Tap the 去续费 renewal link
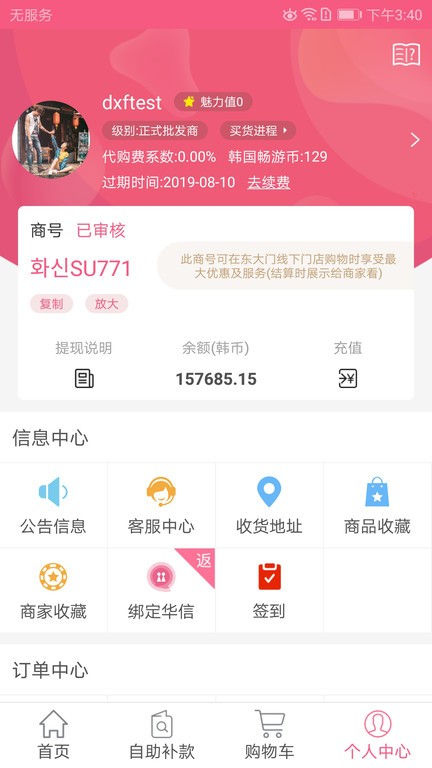 coord(268,183)
